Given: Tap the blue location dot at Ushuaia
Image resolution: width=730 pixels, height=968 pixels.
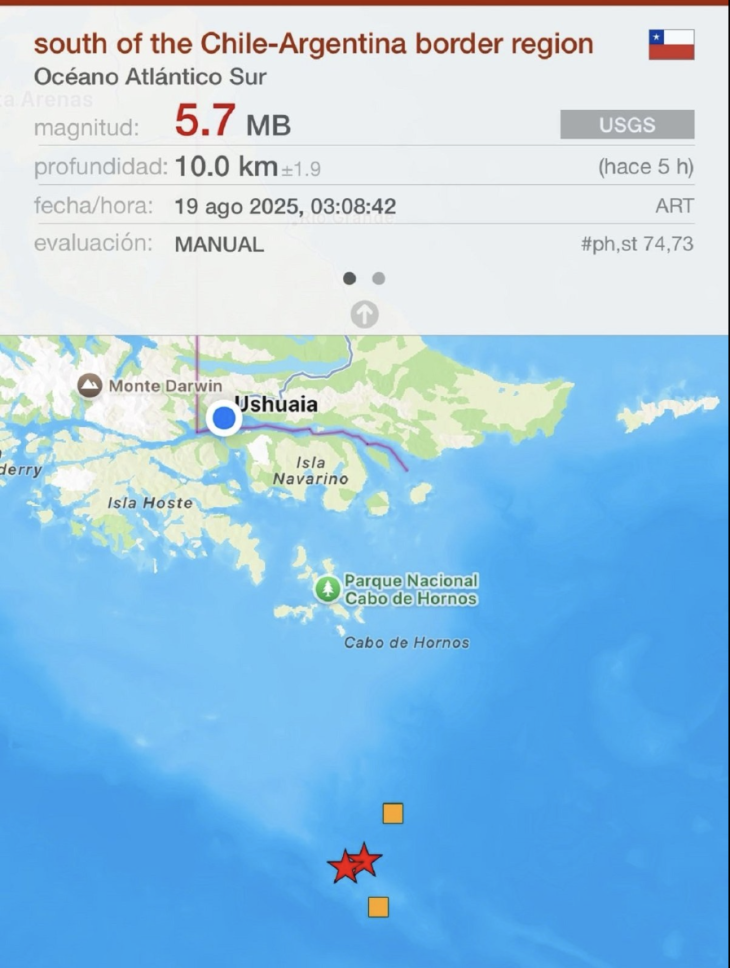Looking at the screenshot, I should [225, 418].
